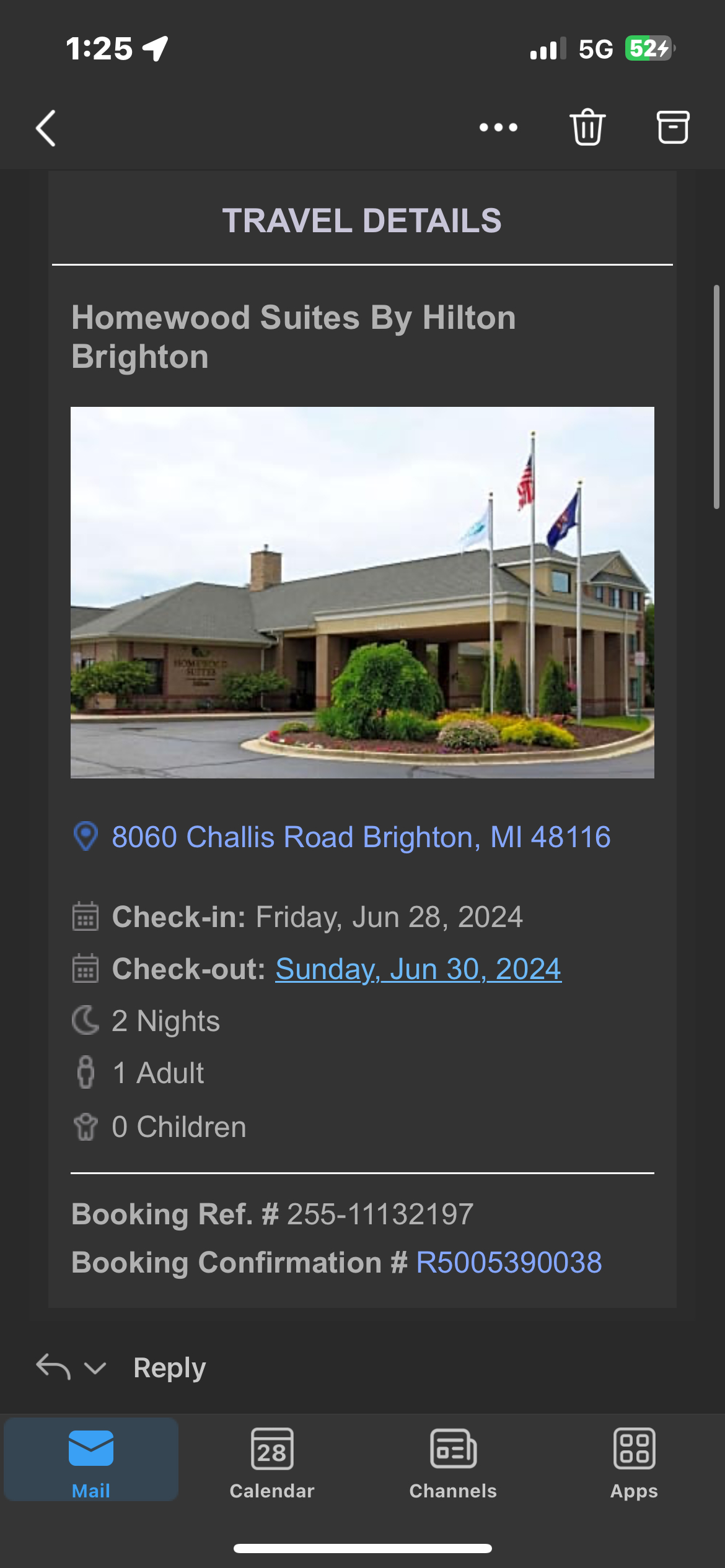Tap the check-in calendar icon
This screenshot has width=725, height=1568.
[x=86, y=917]
